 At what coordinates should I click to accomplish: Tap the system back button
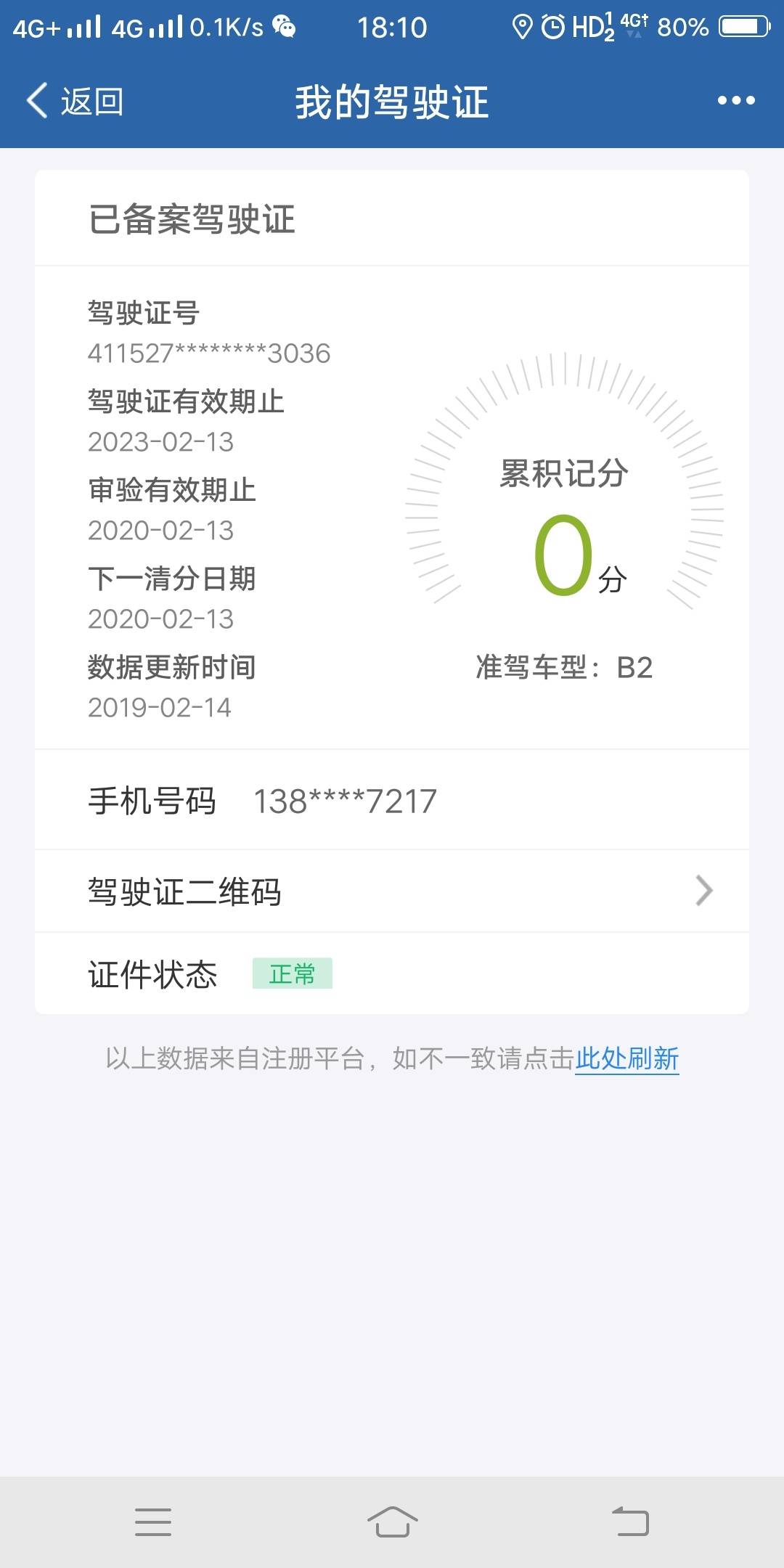click(x=630, y=1522)
